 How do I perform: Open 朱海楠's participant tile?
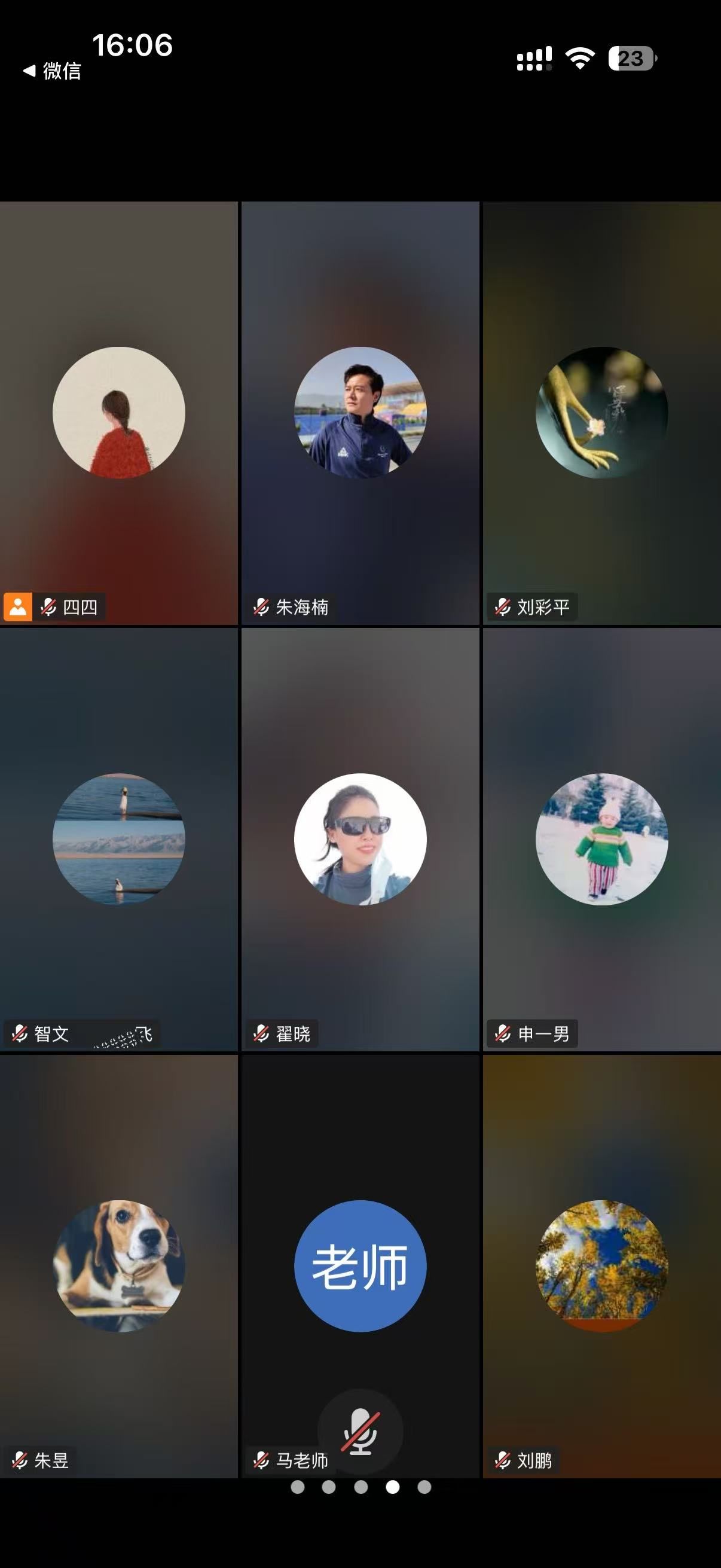[x=360, y=413]
